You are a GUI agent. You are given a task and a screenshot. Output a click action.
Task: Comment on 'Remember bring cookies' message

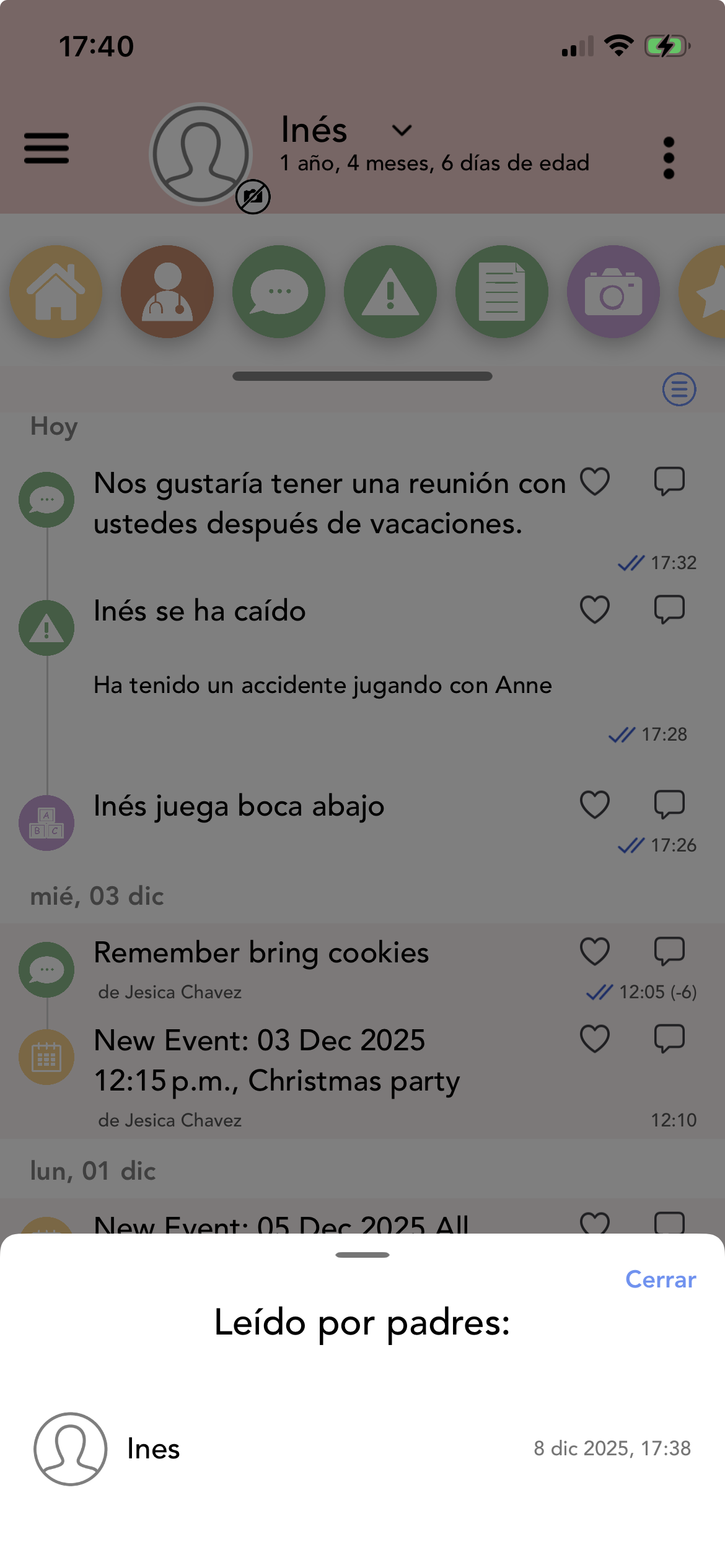[669, 951]
